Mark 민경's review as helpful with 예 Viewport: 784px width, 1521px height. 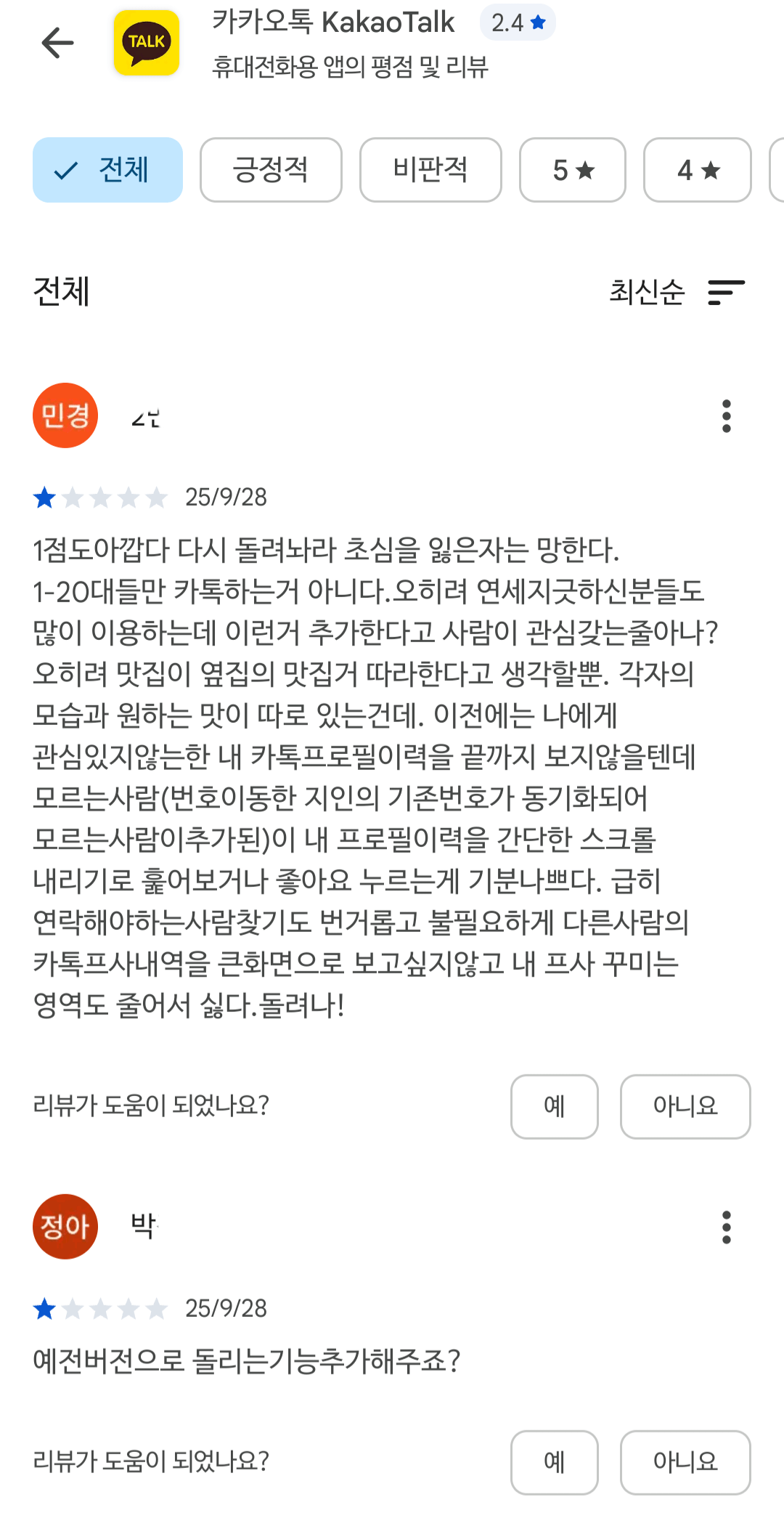point(555,1106)
